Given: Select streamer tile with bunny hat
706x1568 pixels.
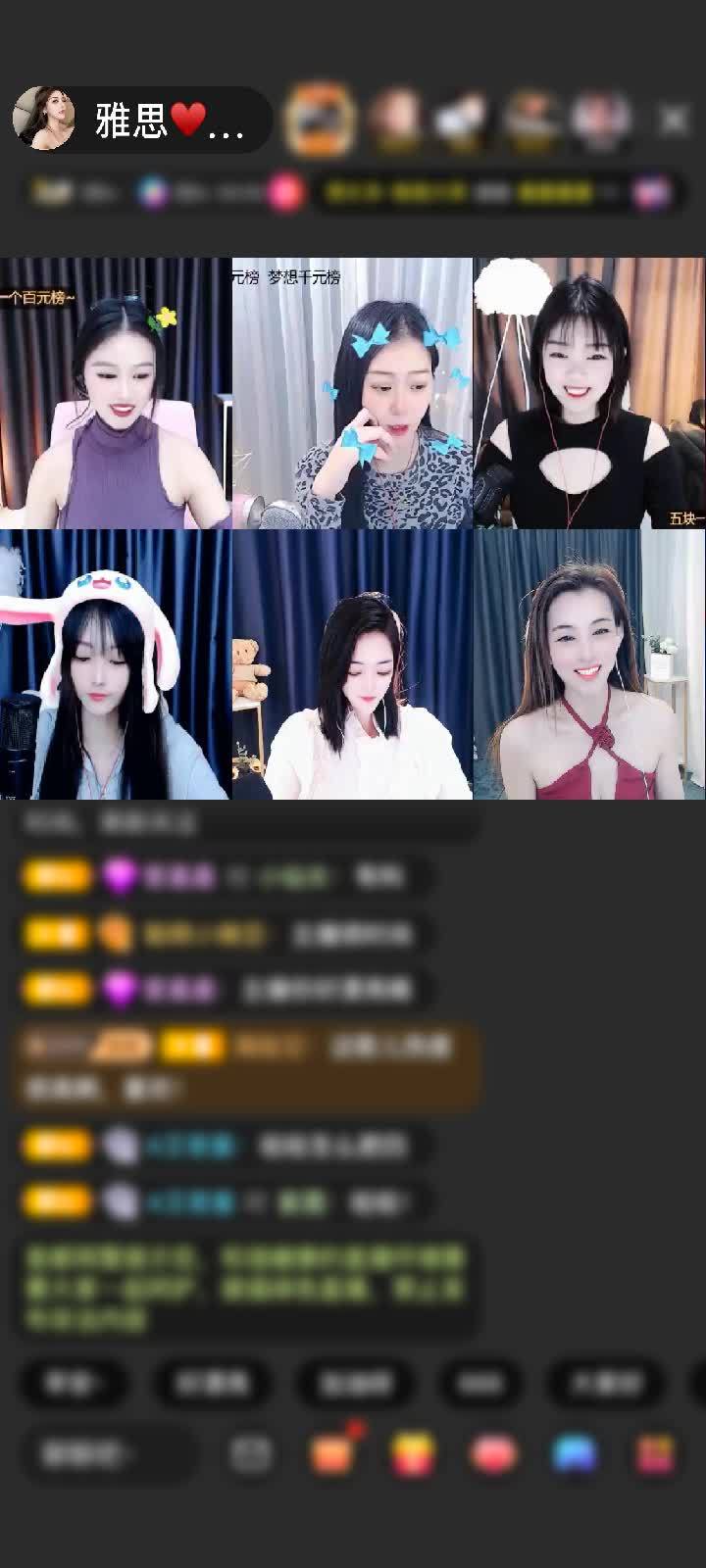Looking at the screenshot, I should (116, 664).
